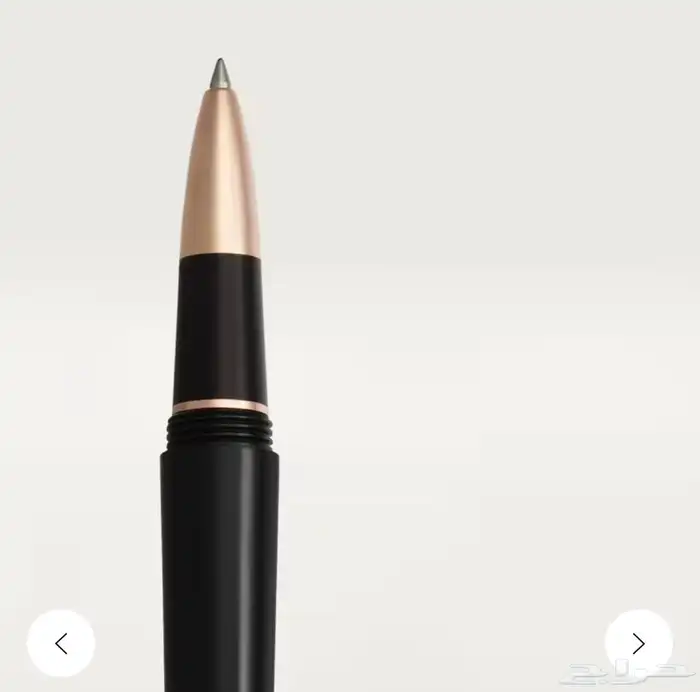The width and height of the screenshot is (700, 692).
Task: Show the next product image
Action: tap(638, 643)
